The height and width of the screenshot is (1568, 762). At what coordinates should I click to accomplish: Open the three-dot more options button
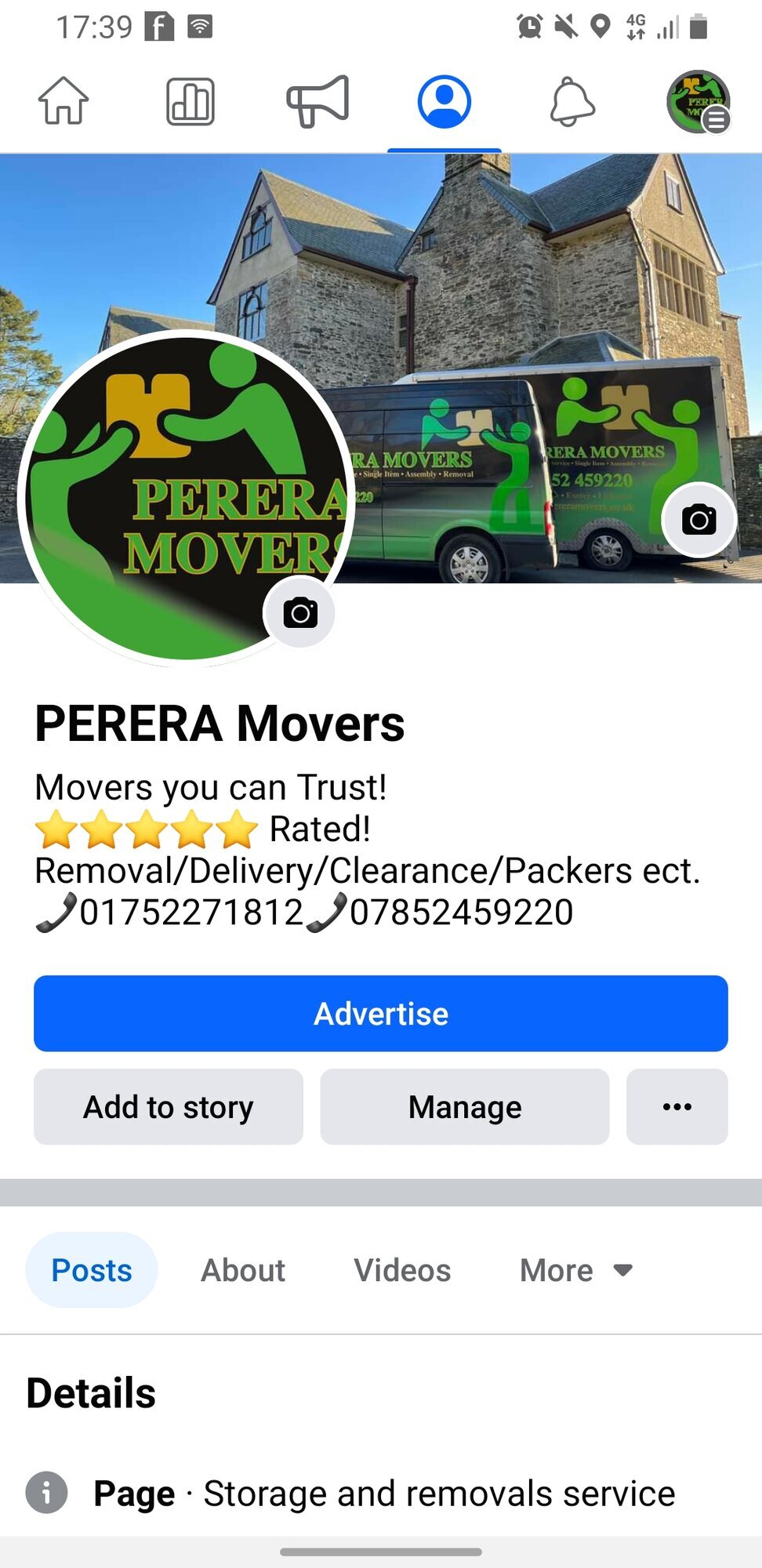coord(677,1107)
